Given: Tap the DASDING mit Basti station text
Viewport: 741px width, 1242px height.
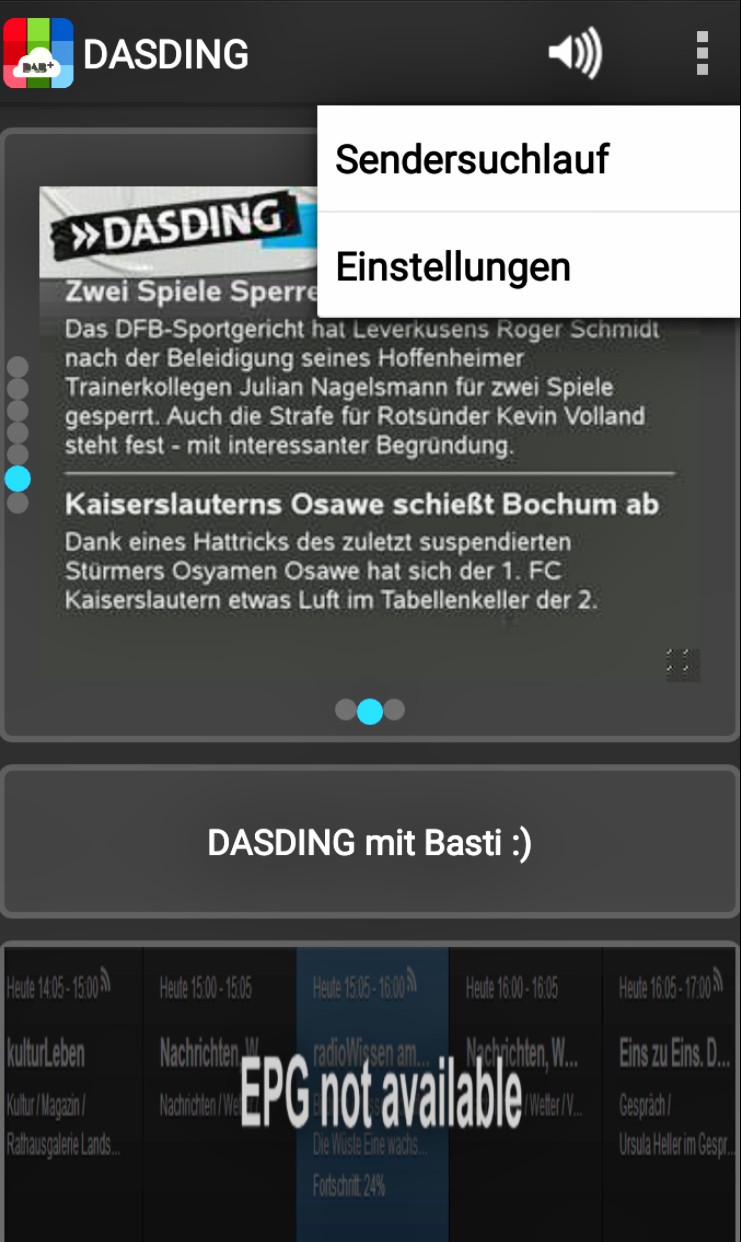Looking at the screenshot, I should point(370,843).
